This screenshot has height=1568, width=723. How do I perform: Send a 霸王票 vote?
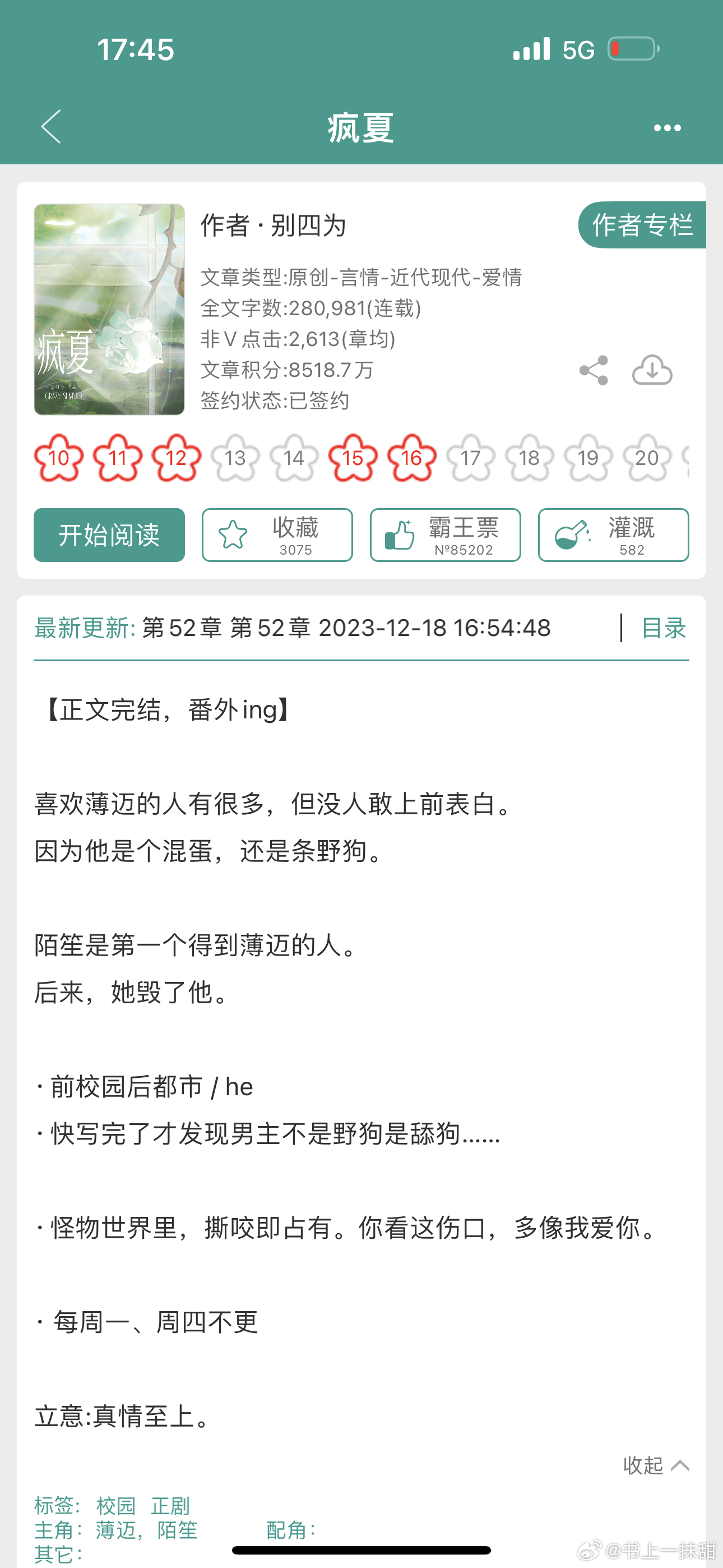click(445, 535)
